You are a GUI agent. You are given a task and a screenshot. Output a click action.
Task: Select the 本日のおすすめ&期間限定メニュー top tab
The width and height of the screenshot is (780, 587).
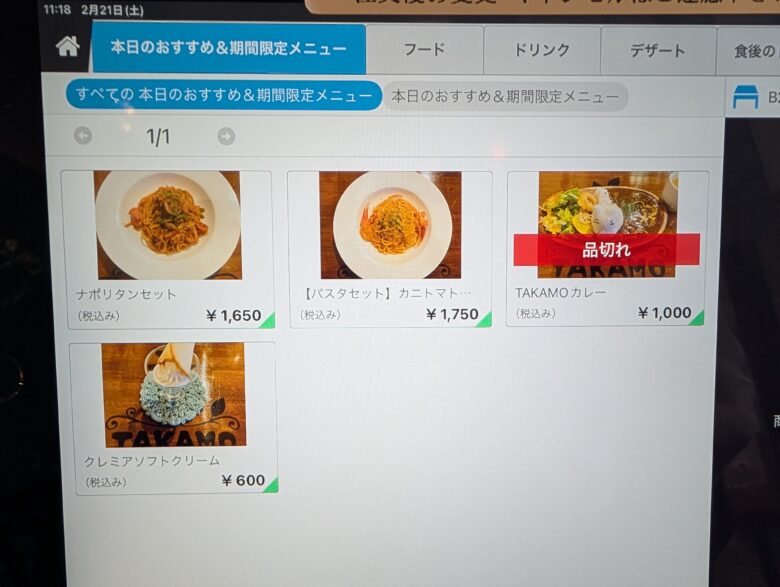point(229,49)
